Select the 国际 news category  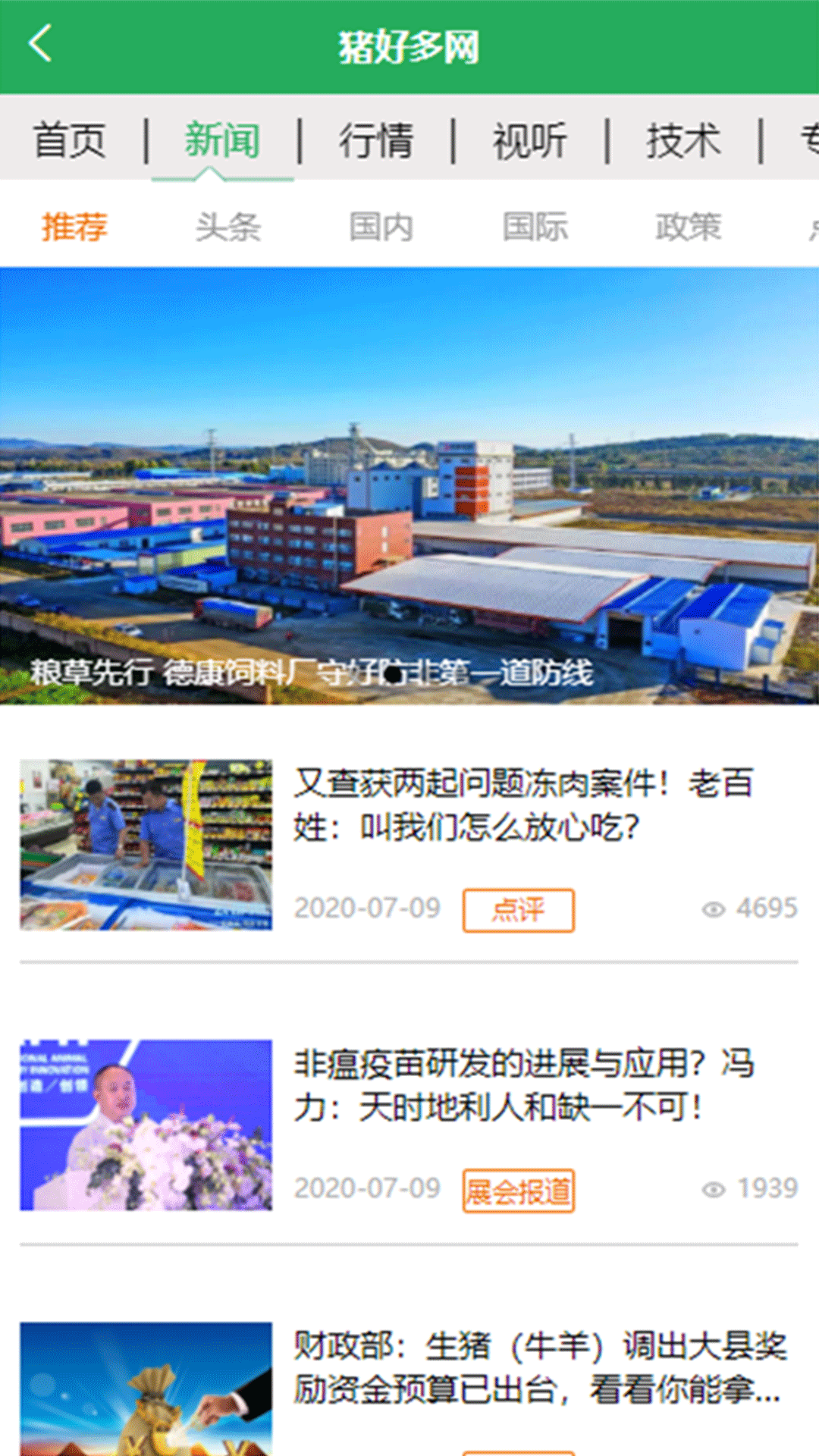[x=535, y=227]
